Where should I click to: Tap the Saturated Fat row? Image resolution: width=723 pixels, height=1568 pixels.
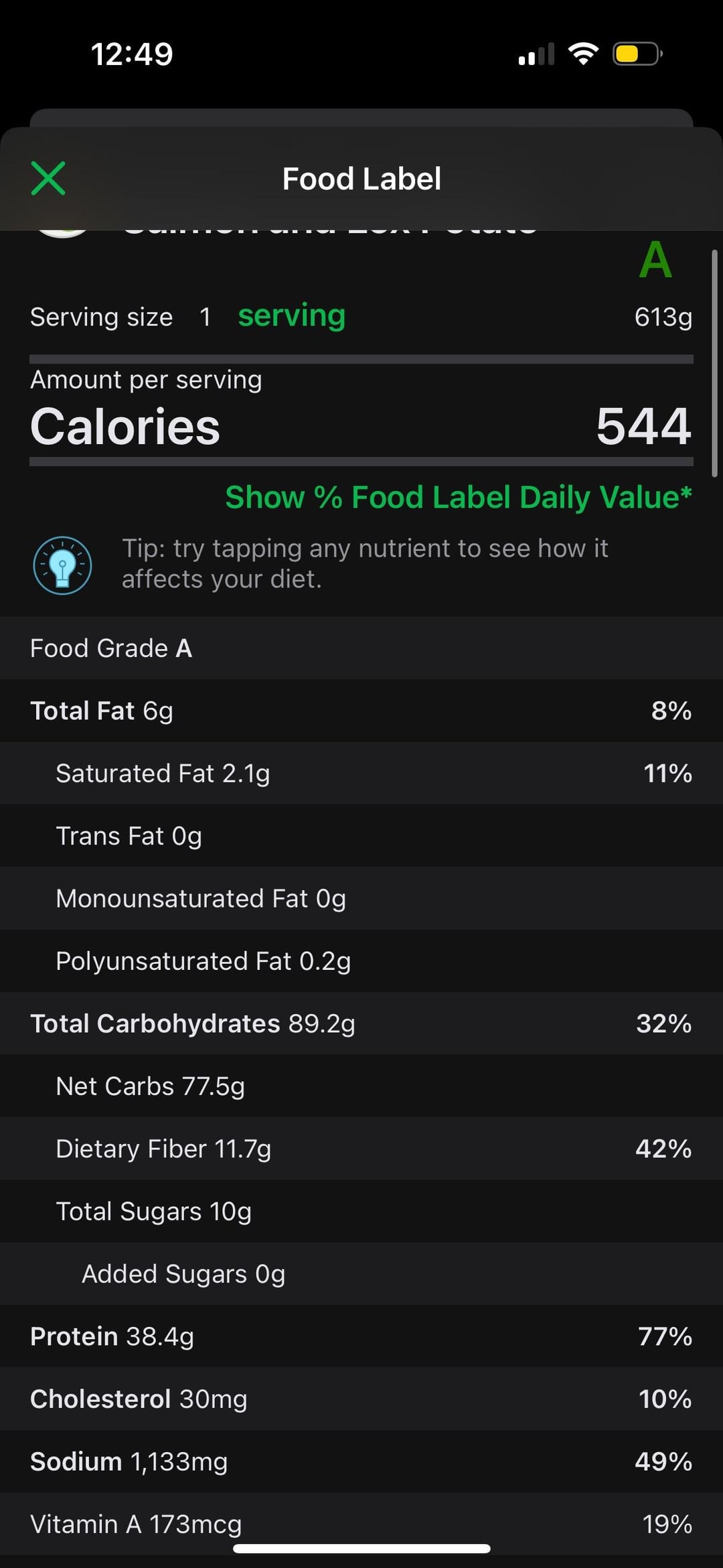tap(361, 773)
